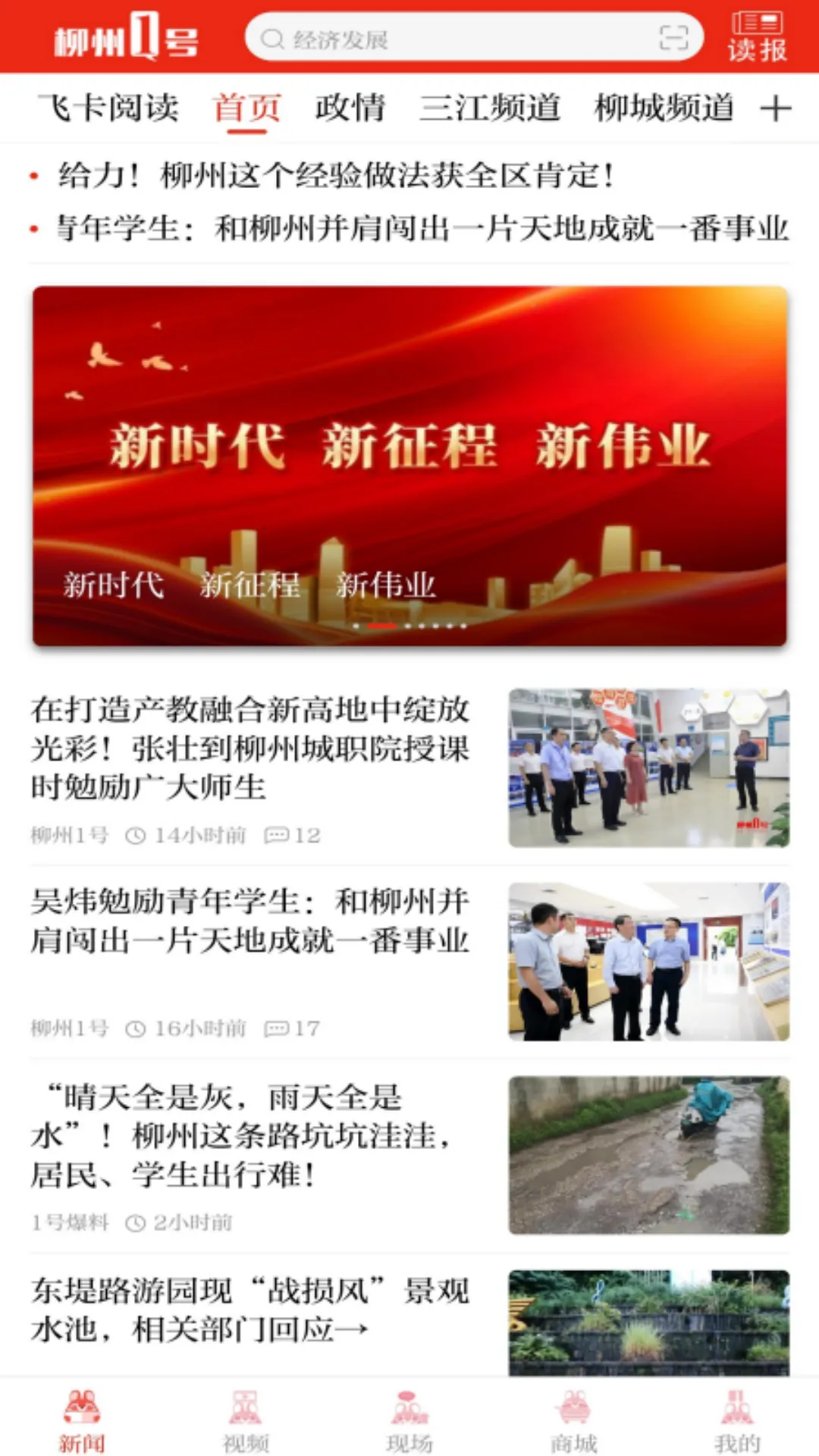Open the 三江频道 channel tab
This screenshot has height=1456, width=819.
491,108
